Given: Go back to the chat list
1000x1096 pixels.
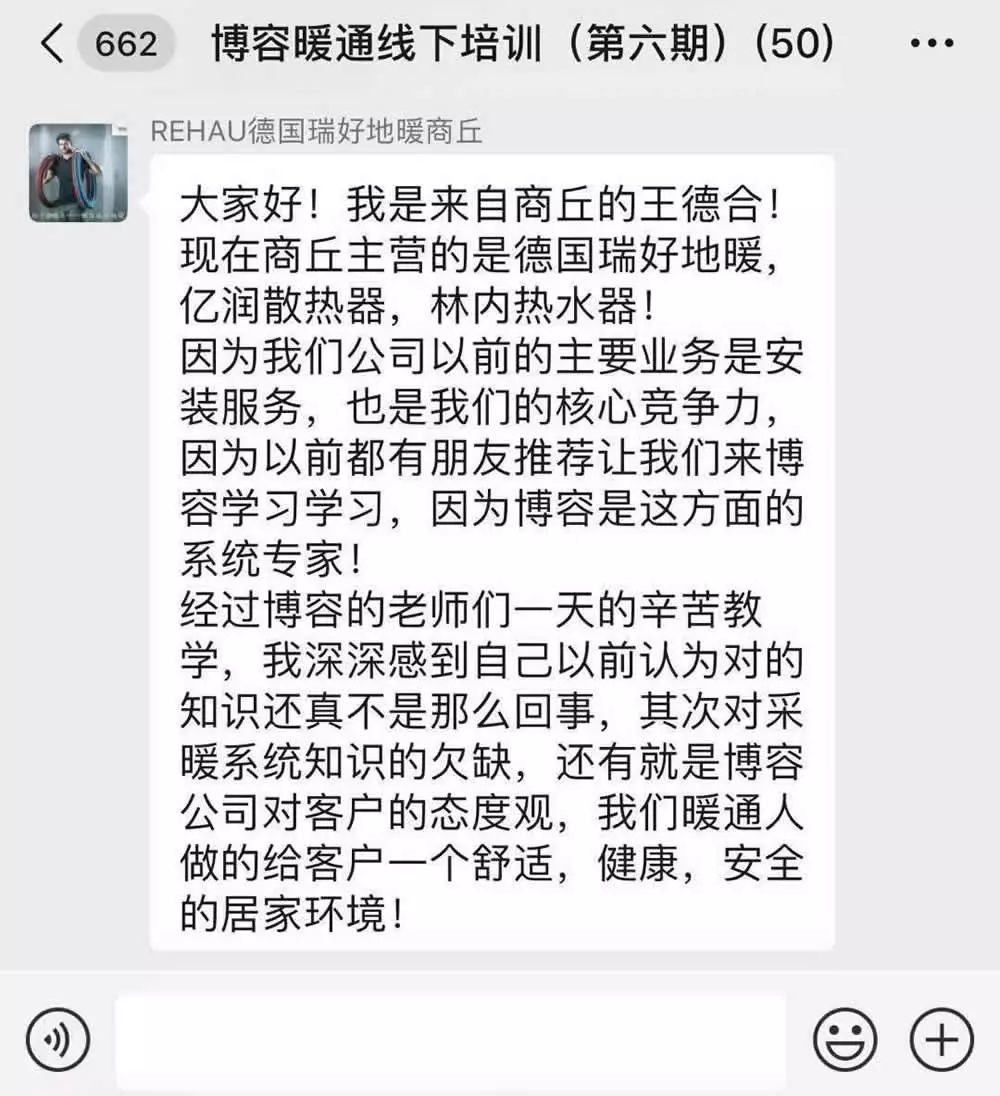Looking at the screenshot, I should coord(52,45).
